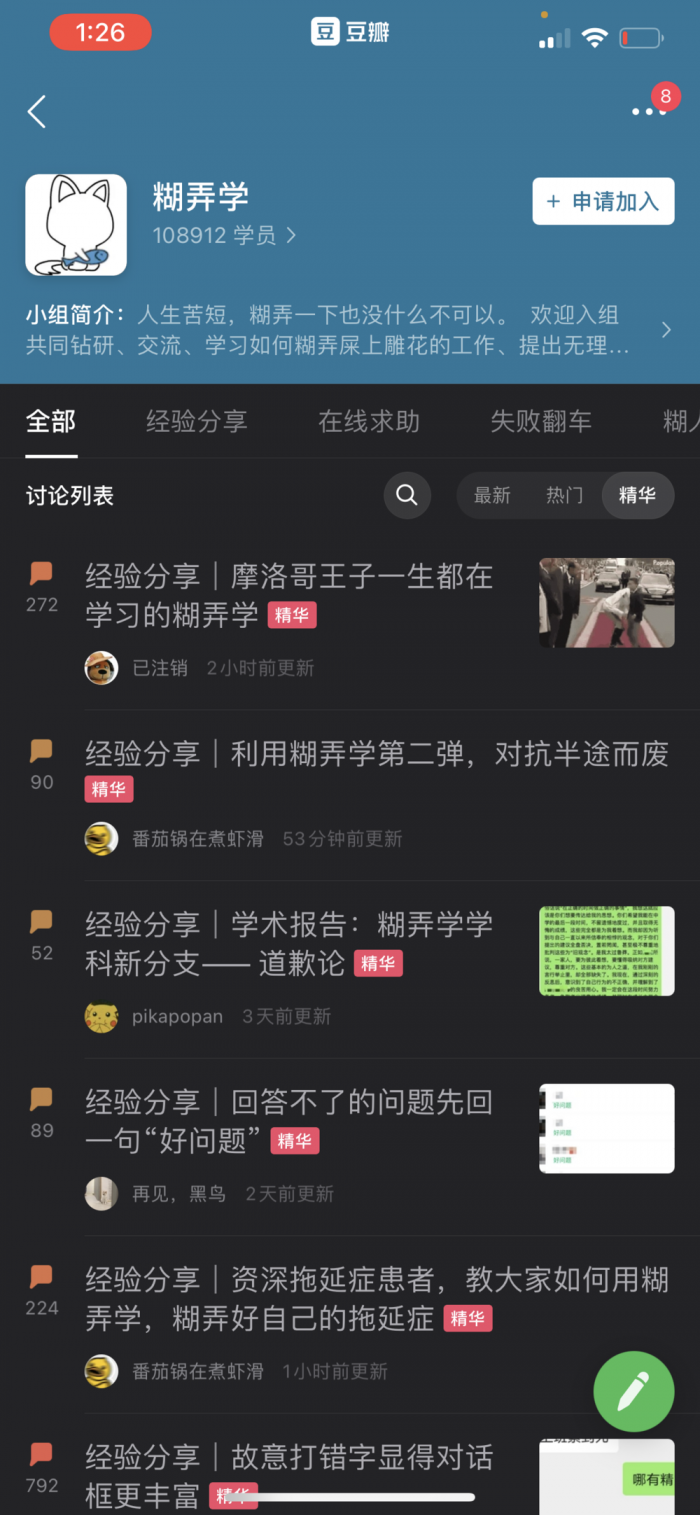700x1515 pixels.
Task: Sort discussions by 最新
Action: tap(492, 495)
